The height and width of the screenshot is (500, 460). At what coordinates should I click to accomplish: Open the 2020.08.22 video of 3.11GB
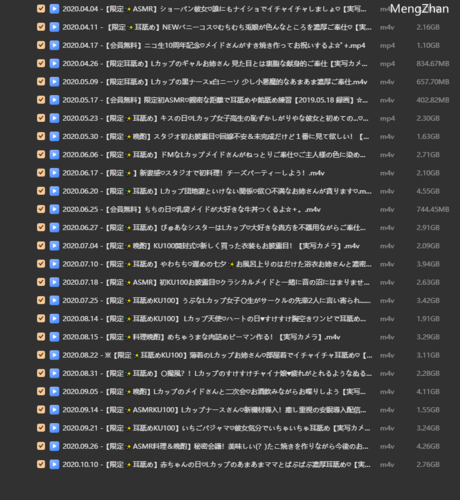tap(217, 355)
